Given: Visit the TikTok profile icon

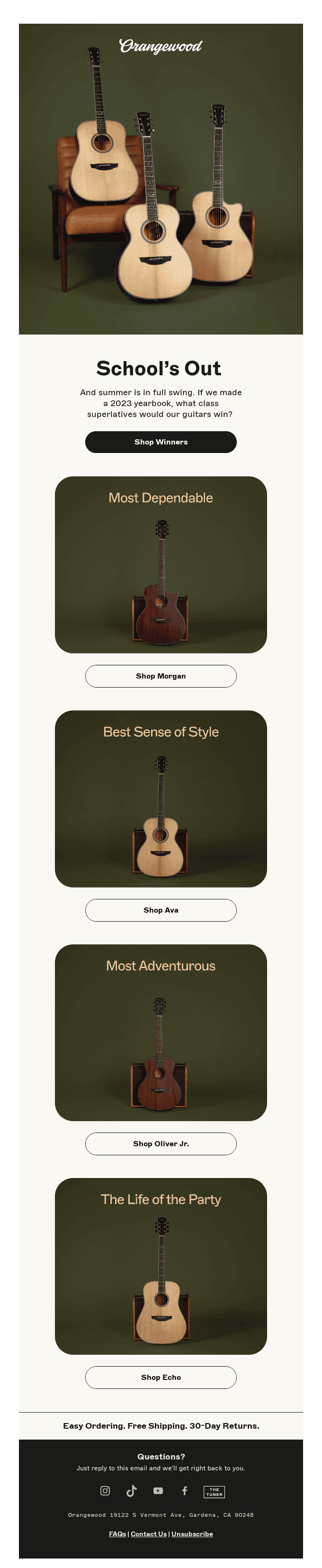Looking at the screenshot, I should click(x=132, y=1491).
